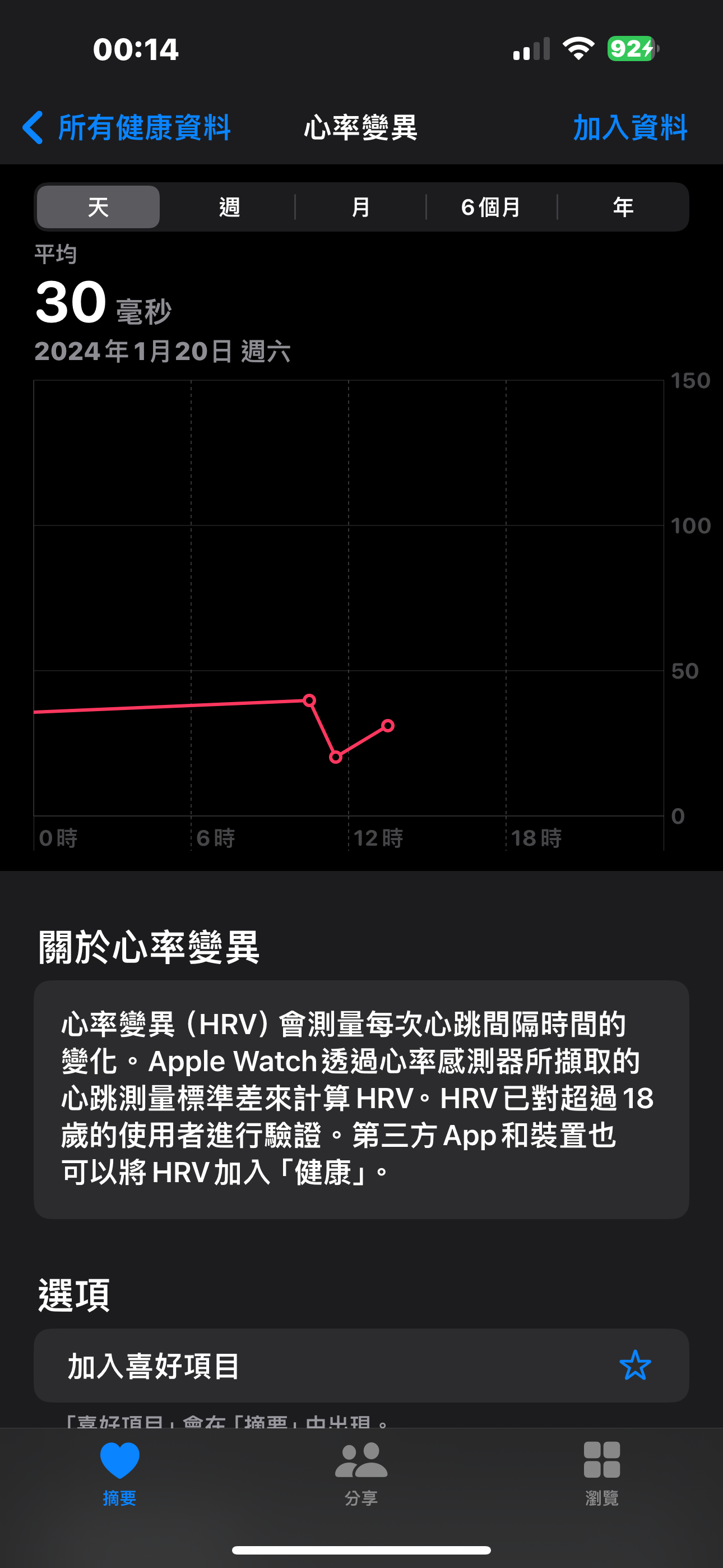This screenshot has width=723, height=1568.
Task: Switch to the 月 month view
Action: pyautogui.click(x=361, y=207)
